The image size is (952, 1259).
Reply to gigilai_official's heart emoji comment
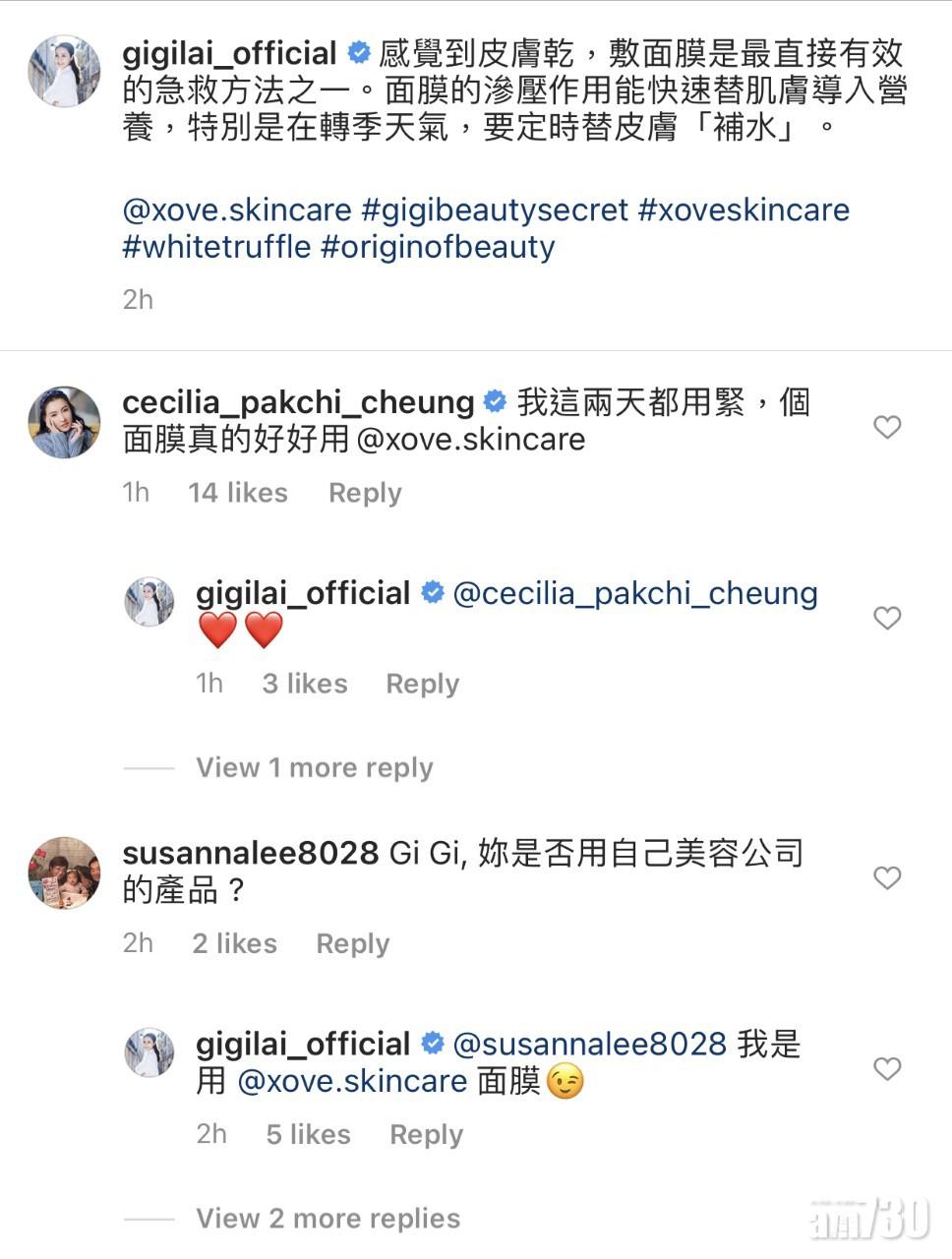(422, 684)
